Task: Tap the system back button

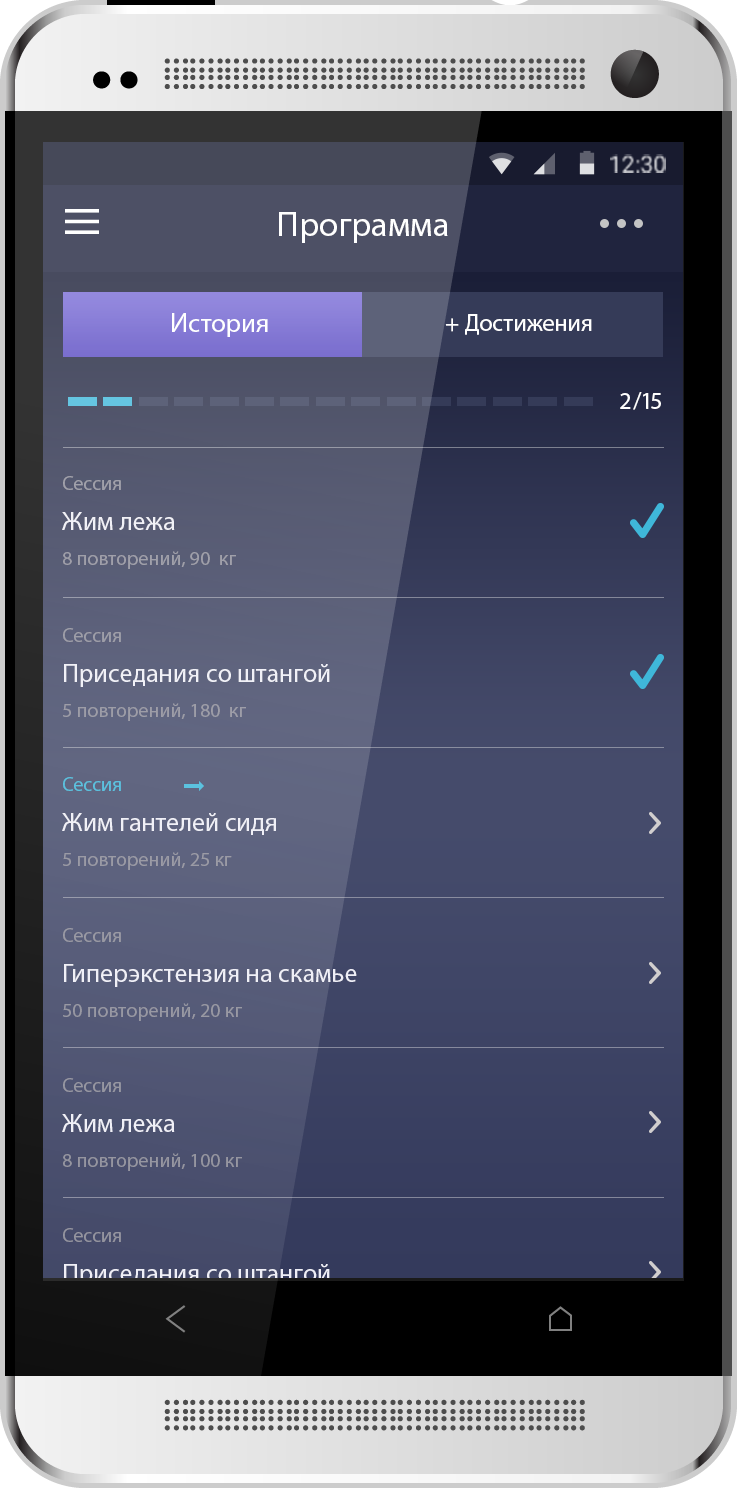Action: (x=176, y=1320)
